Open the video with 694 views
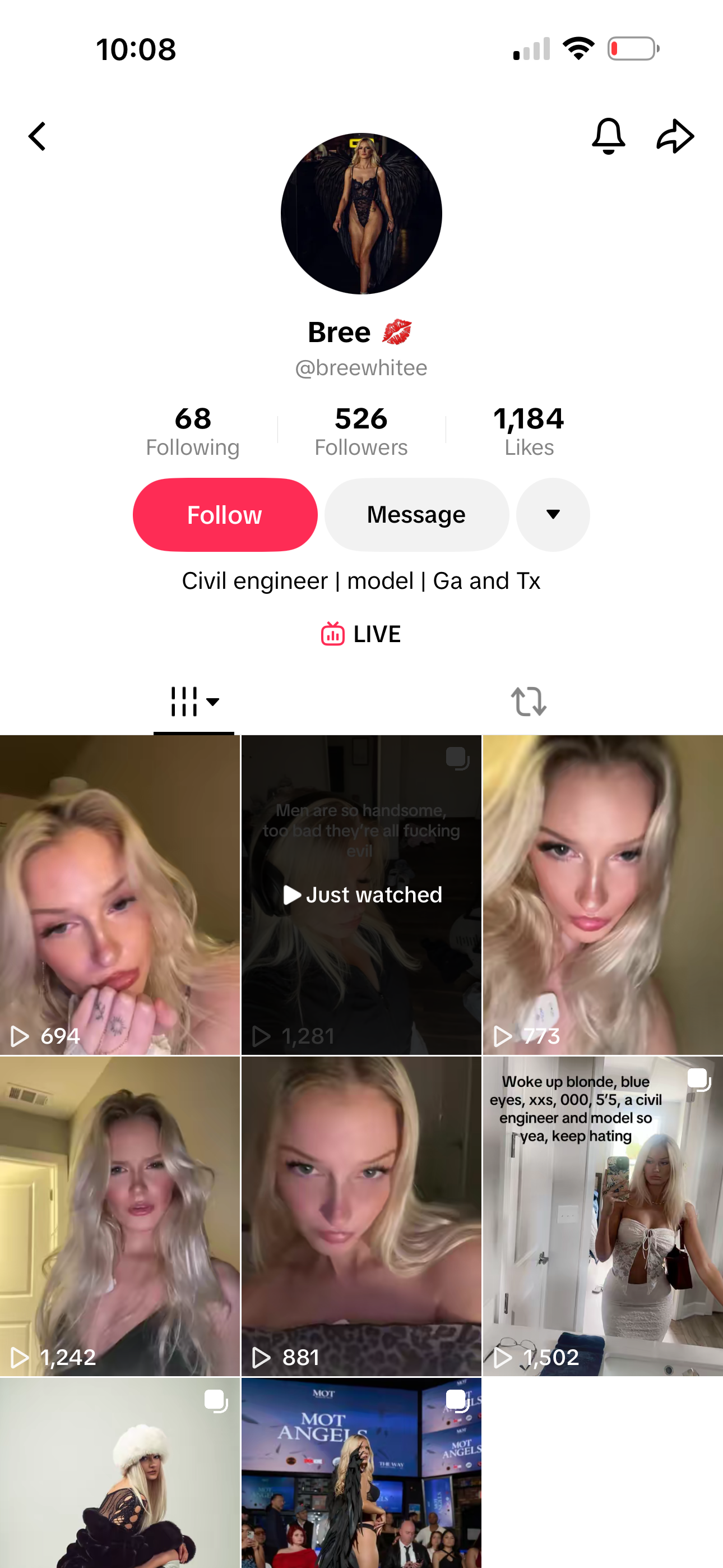 coord(120,895)
